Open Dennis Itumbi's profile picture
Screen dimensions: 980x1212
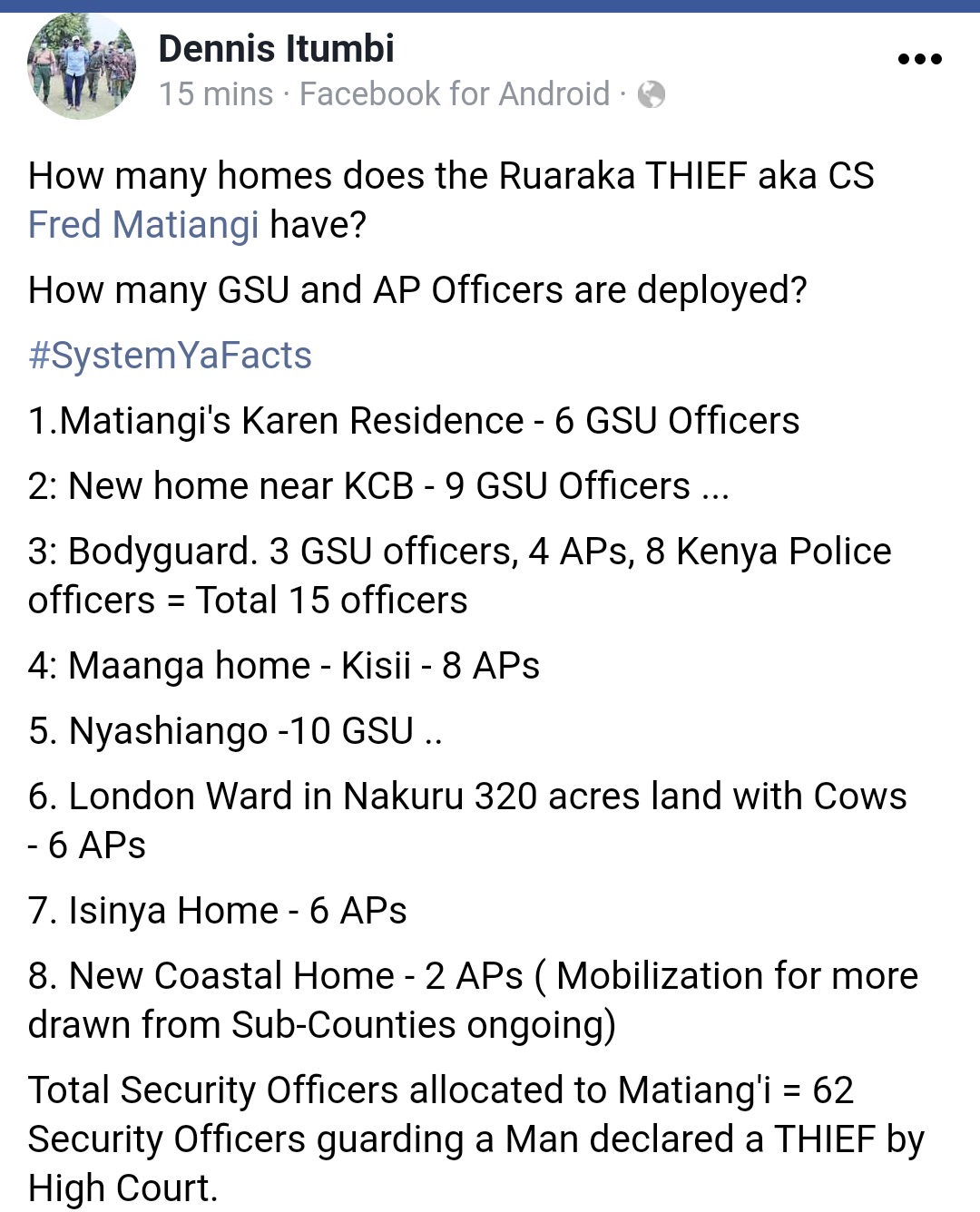82,67
